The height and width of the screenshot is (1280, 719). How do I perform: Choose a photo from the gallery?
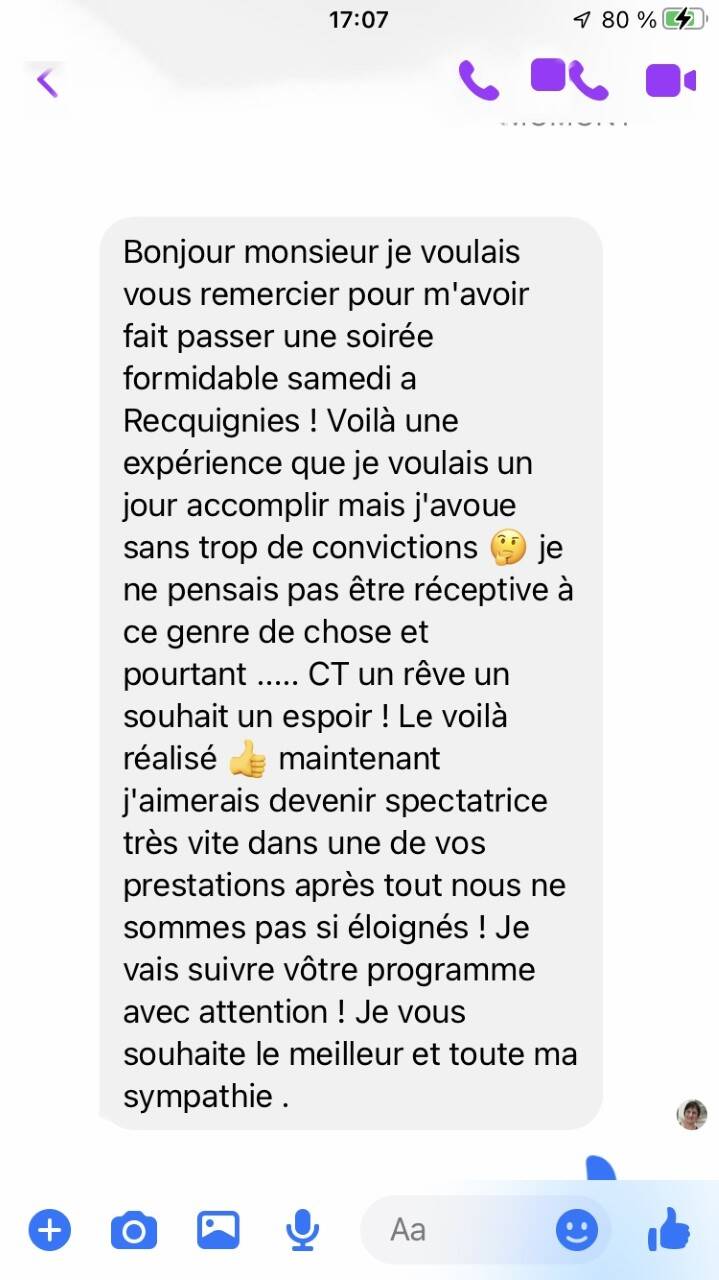pyautogui.click(x=218, y=1229)
